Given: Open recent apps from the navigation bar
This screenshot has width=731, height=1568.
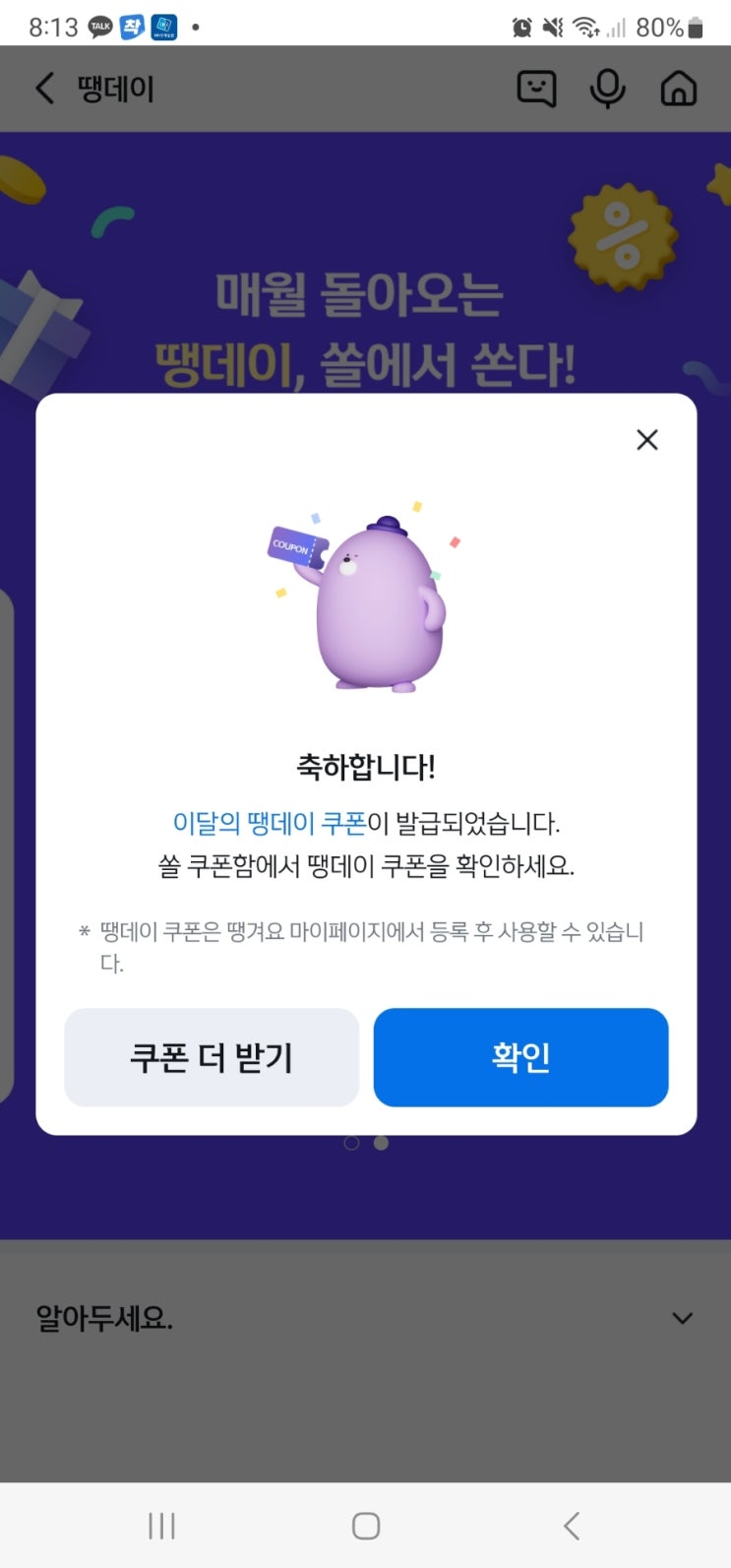Looking at the screenshot, I should tap(161, 1526).
